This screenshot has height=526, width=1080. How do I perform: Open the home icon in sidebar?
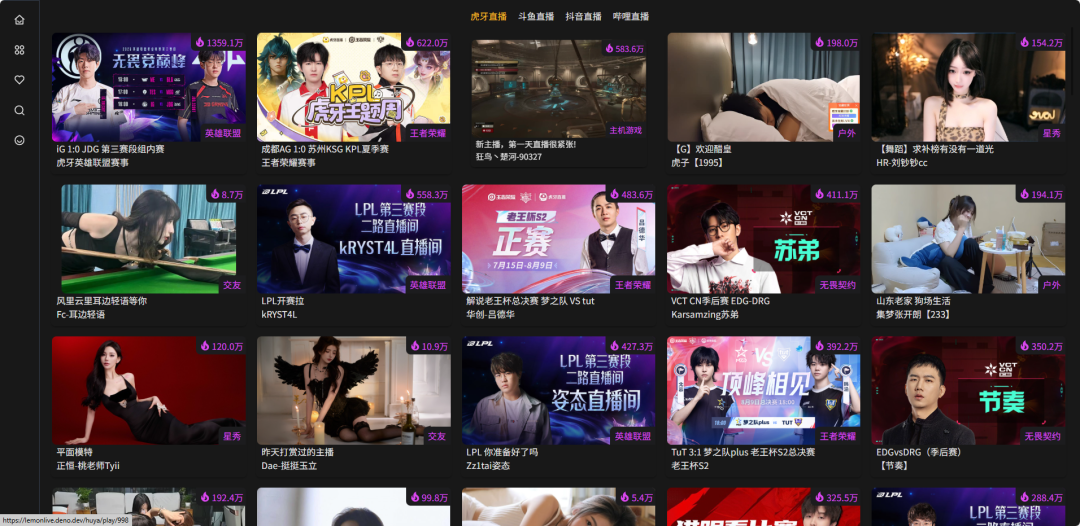19,20
